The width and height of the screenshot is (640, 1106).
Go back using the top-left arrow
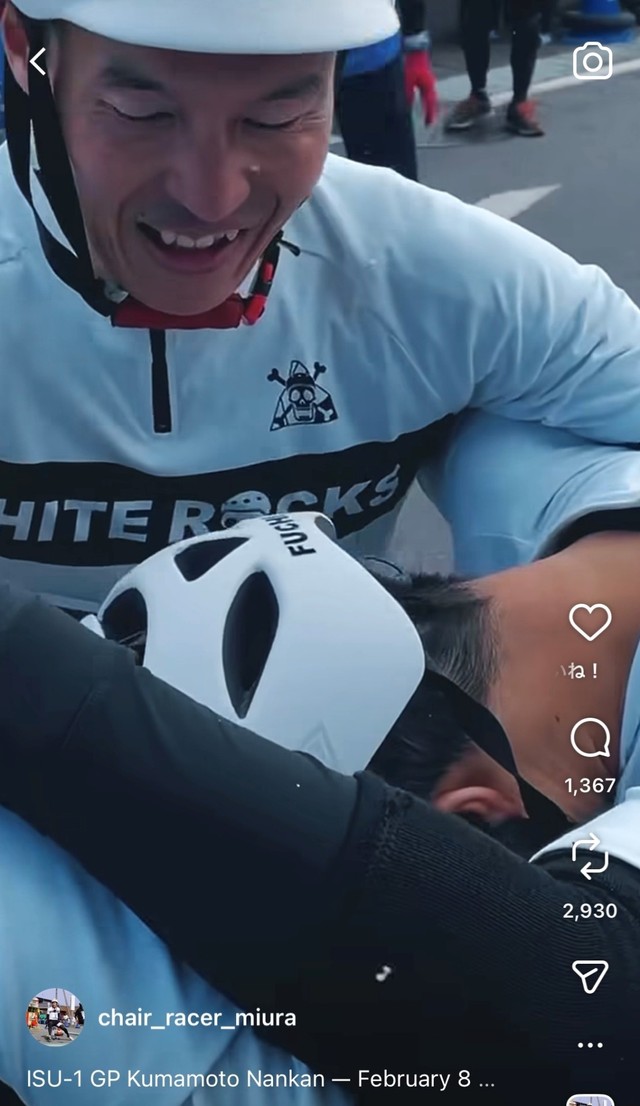37,62
